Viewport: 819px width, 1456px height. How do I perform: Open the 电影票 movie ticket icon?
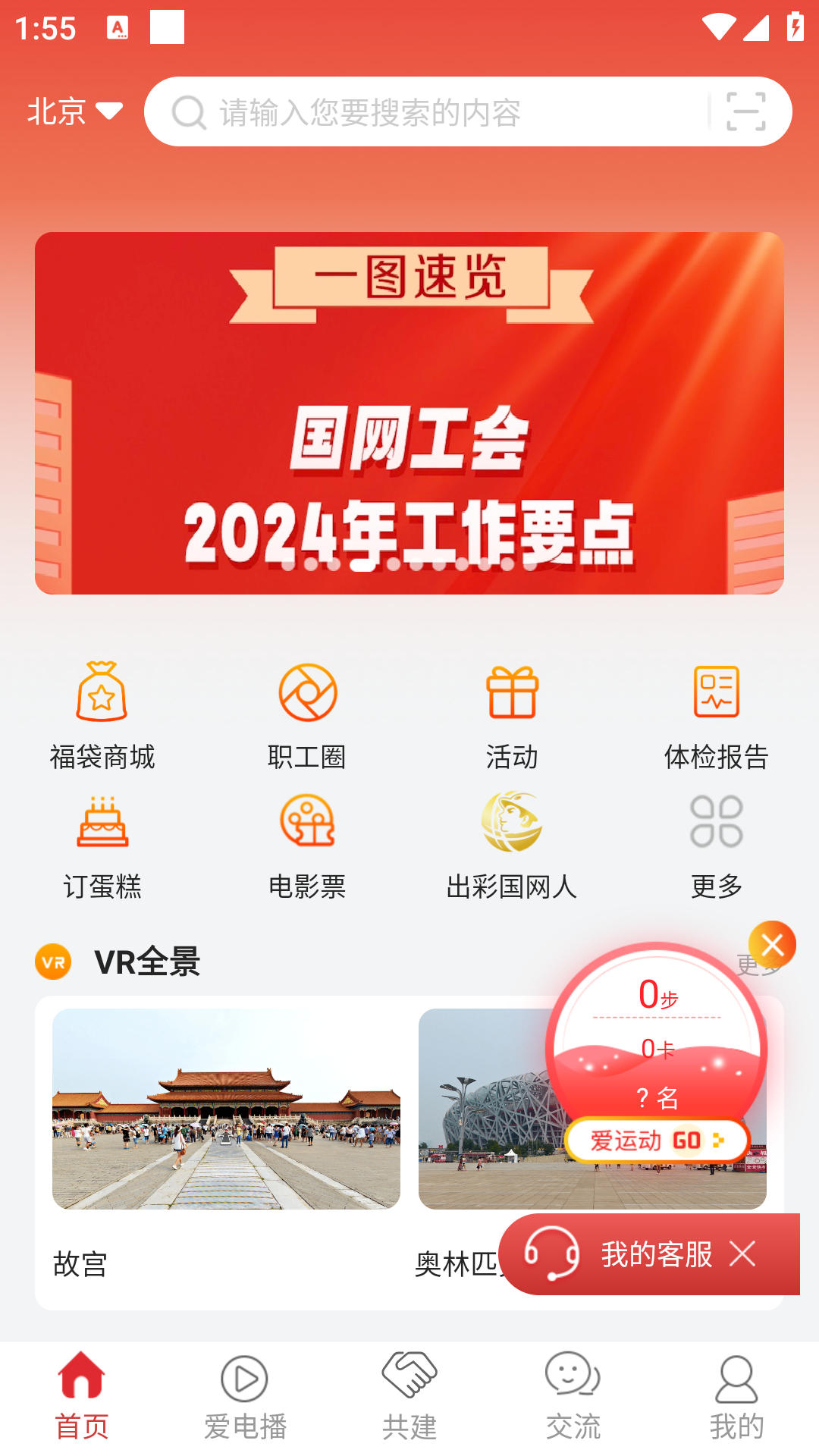click(x=307, y=842)
